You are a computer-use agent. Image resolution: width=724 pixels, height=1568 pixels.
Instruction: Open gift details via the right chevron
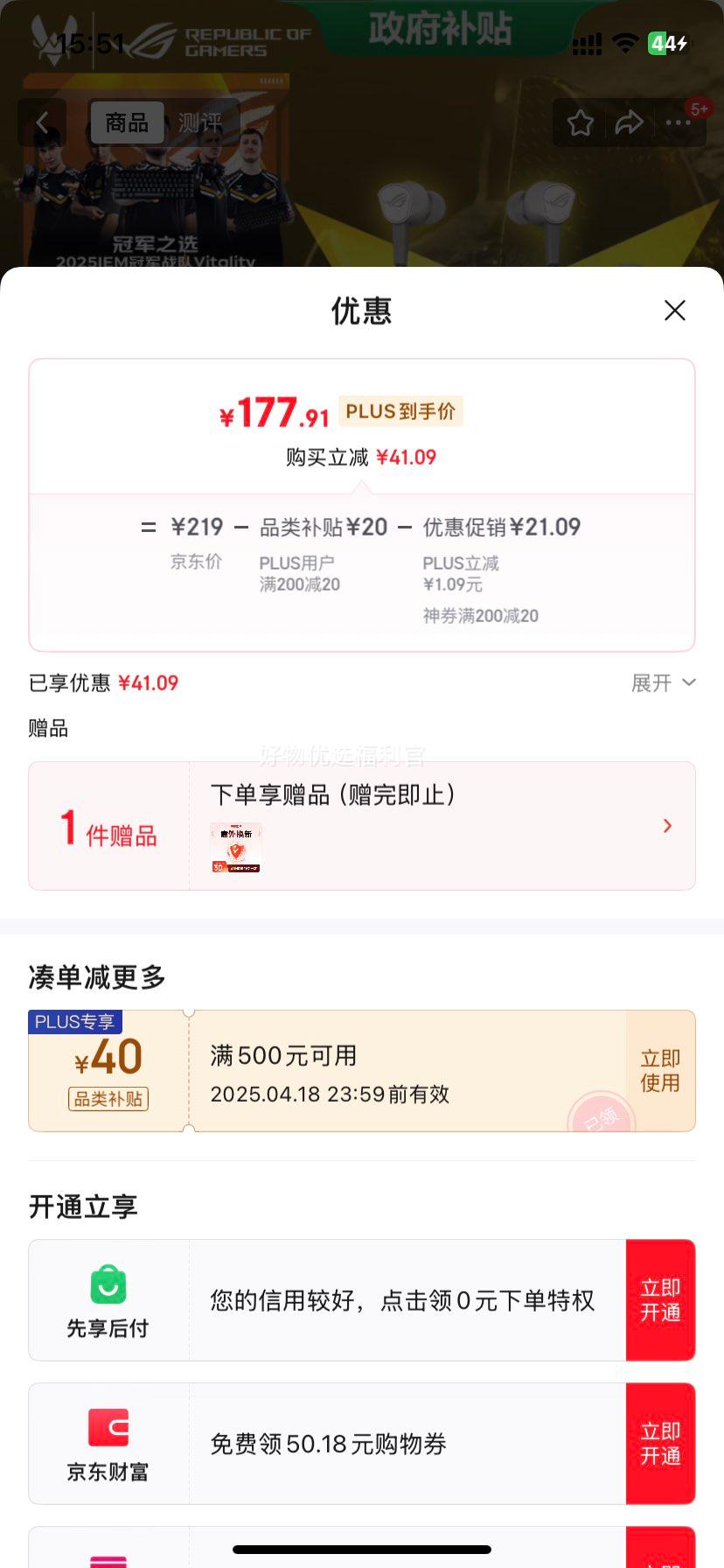667,825
